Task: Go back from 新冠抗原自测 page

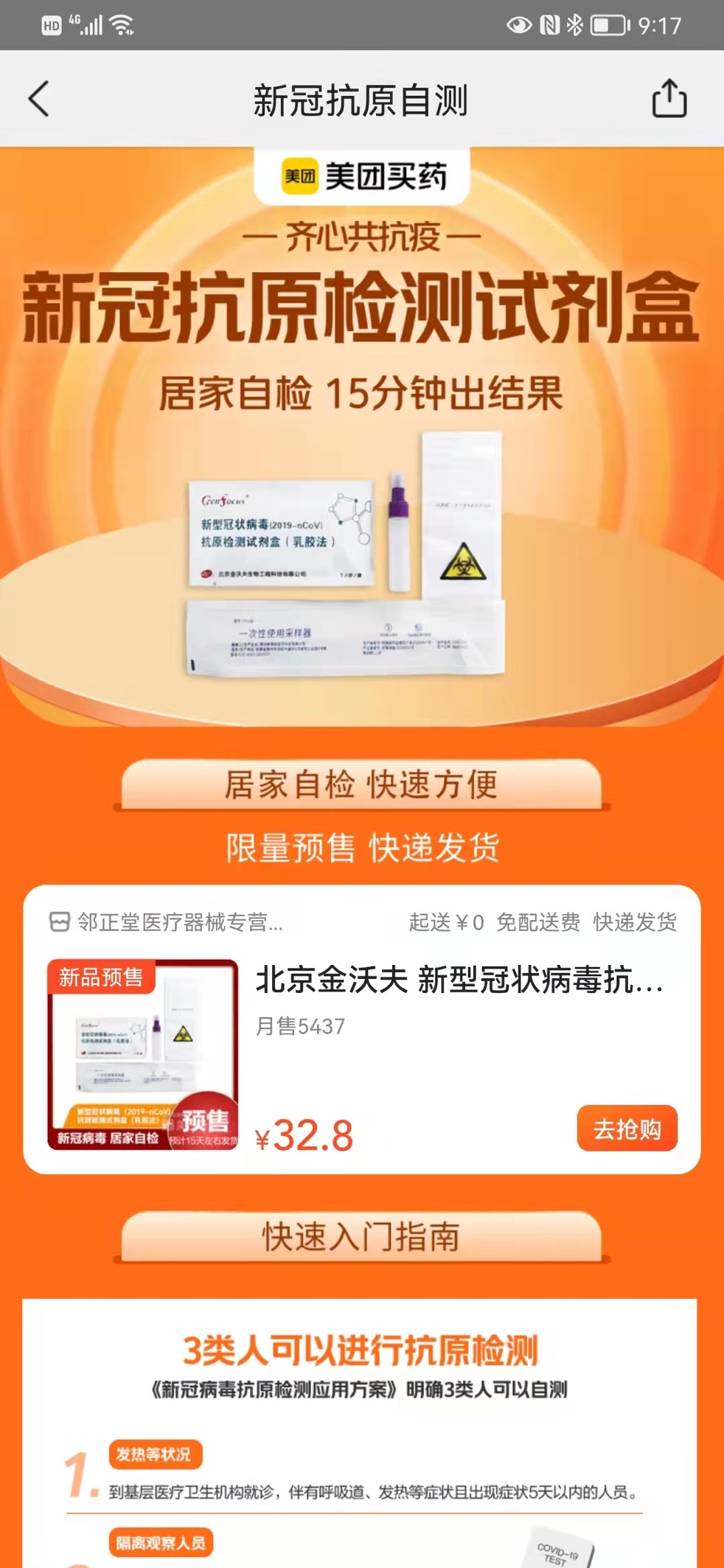Action: click(39, 99)
